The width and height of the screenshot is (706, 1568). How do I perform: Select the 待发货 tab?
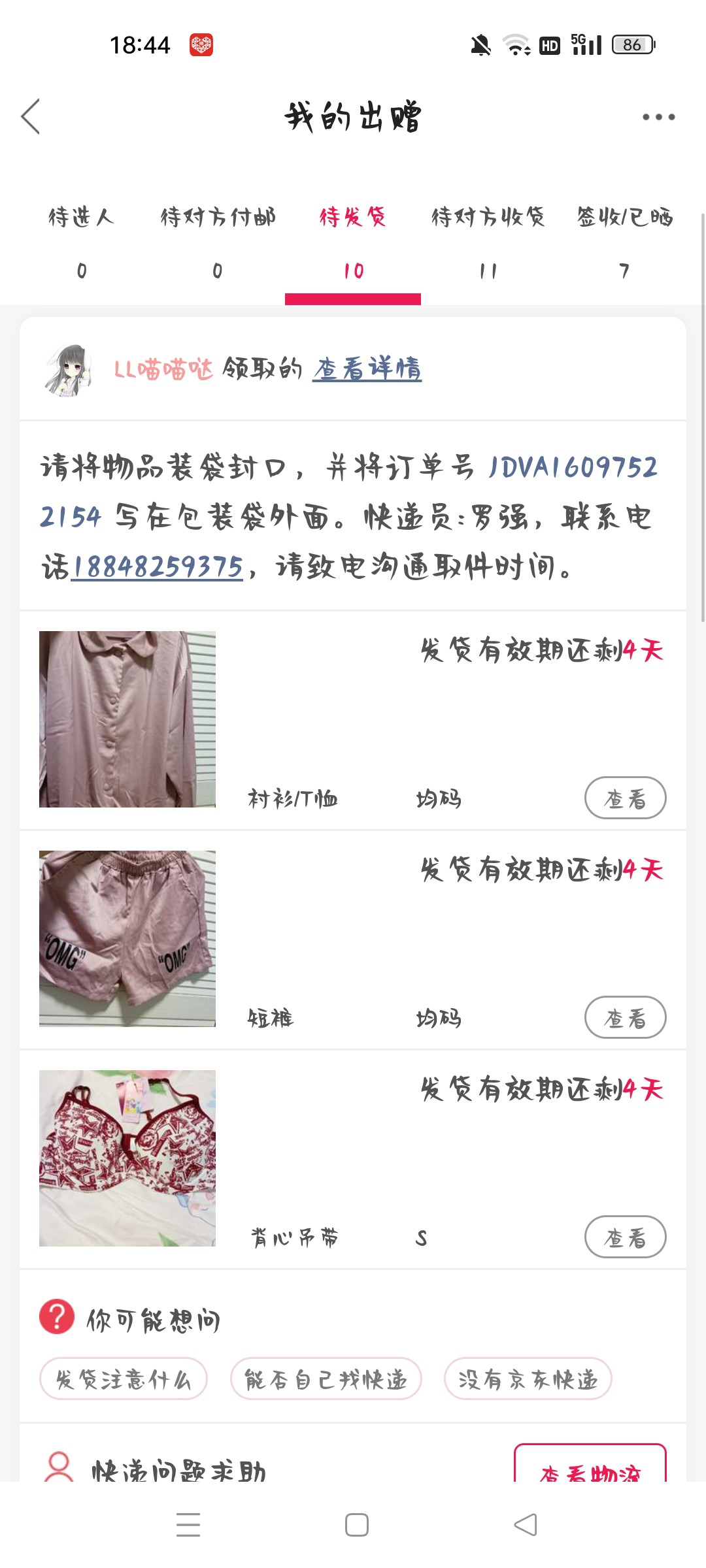(x=353, y=240)
